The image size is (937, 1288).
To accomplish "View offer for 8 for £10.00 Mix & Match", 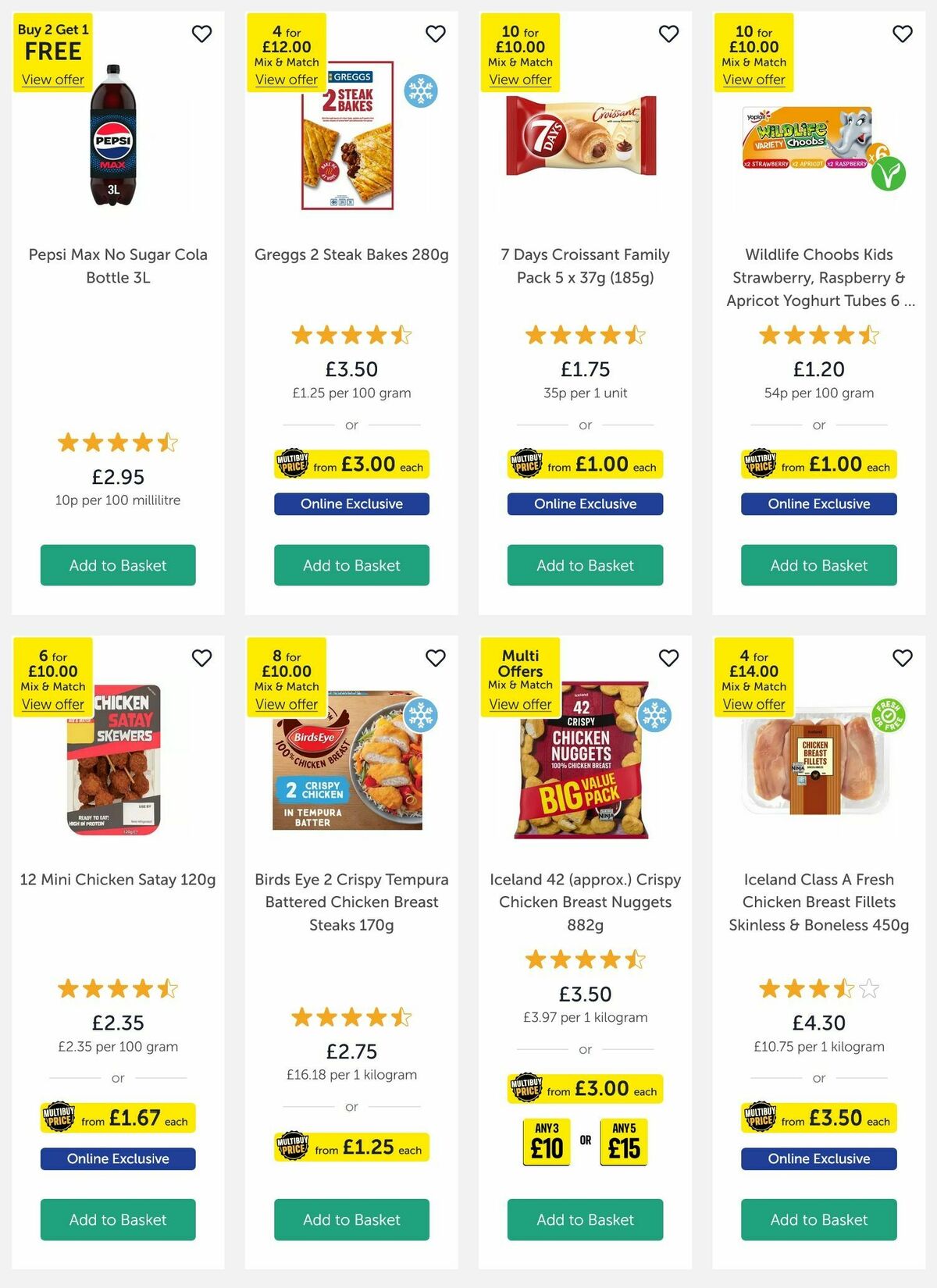I will pyautogui.click(x=286, y=704).
